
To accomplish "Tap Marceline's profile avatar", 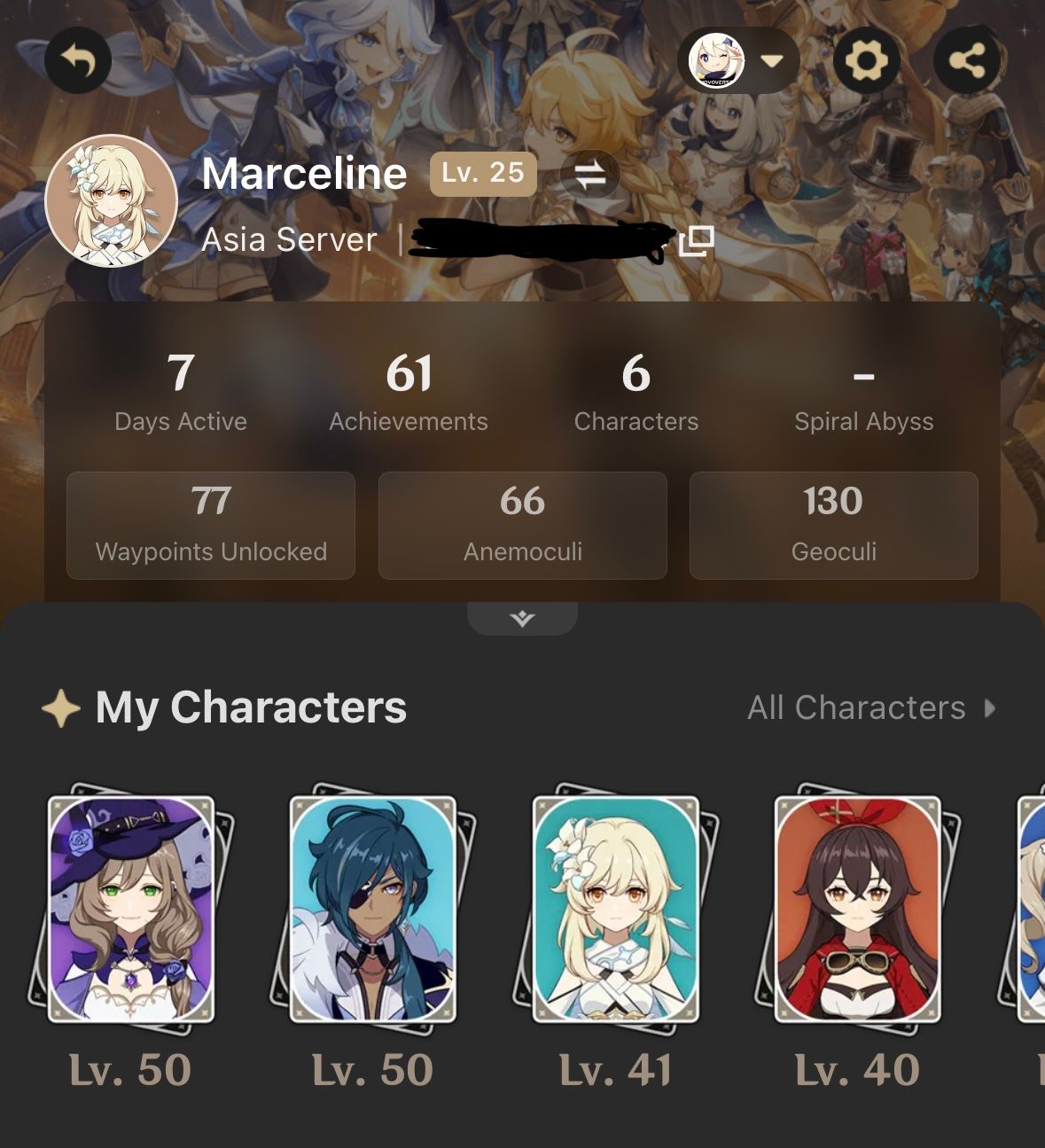I will 112,201.
